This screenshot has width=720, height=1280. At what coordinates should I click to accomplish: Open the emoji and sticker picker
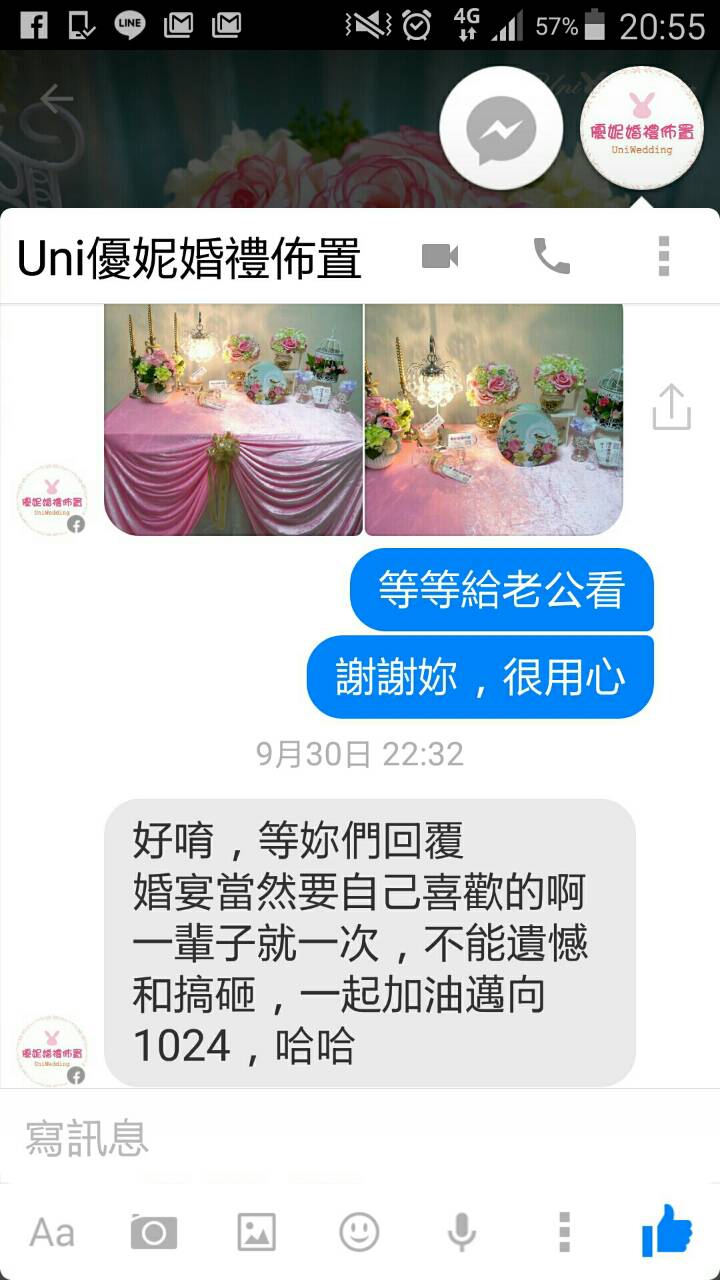359,1232
